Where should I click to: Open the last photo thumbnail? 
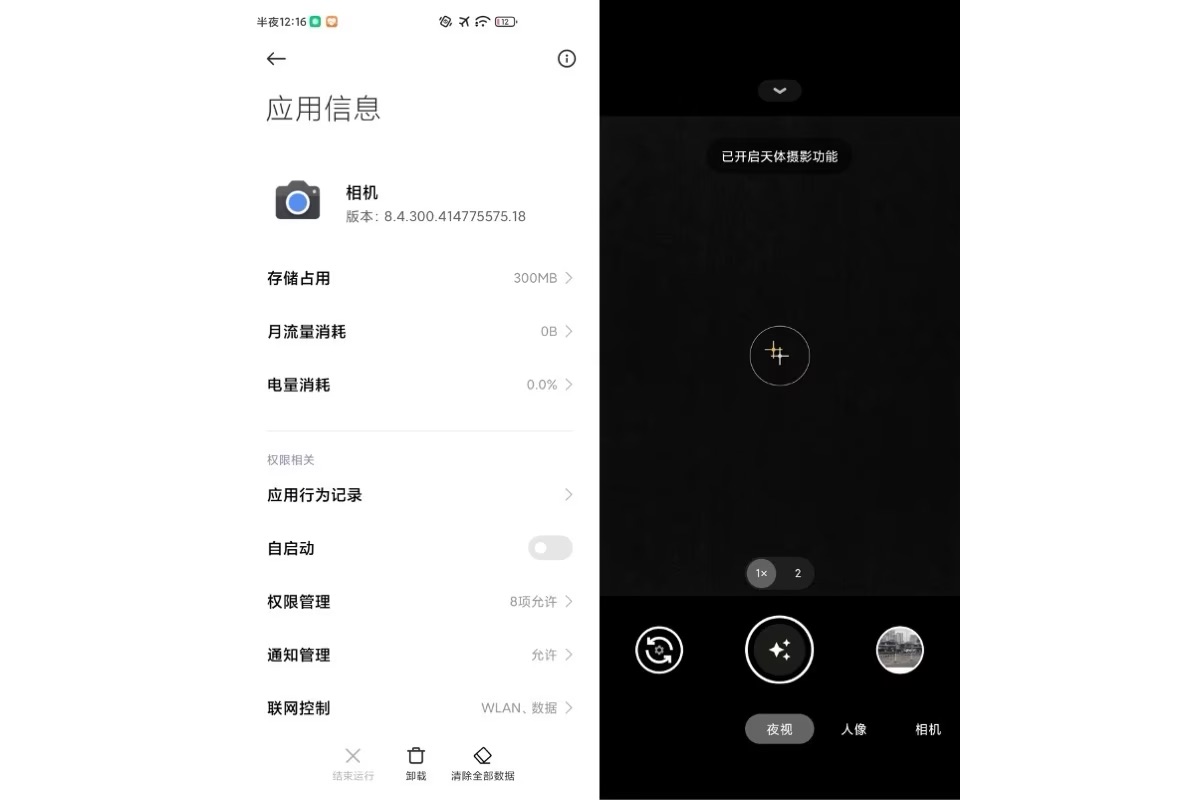pos(899,650)
